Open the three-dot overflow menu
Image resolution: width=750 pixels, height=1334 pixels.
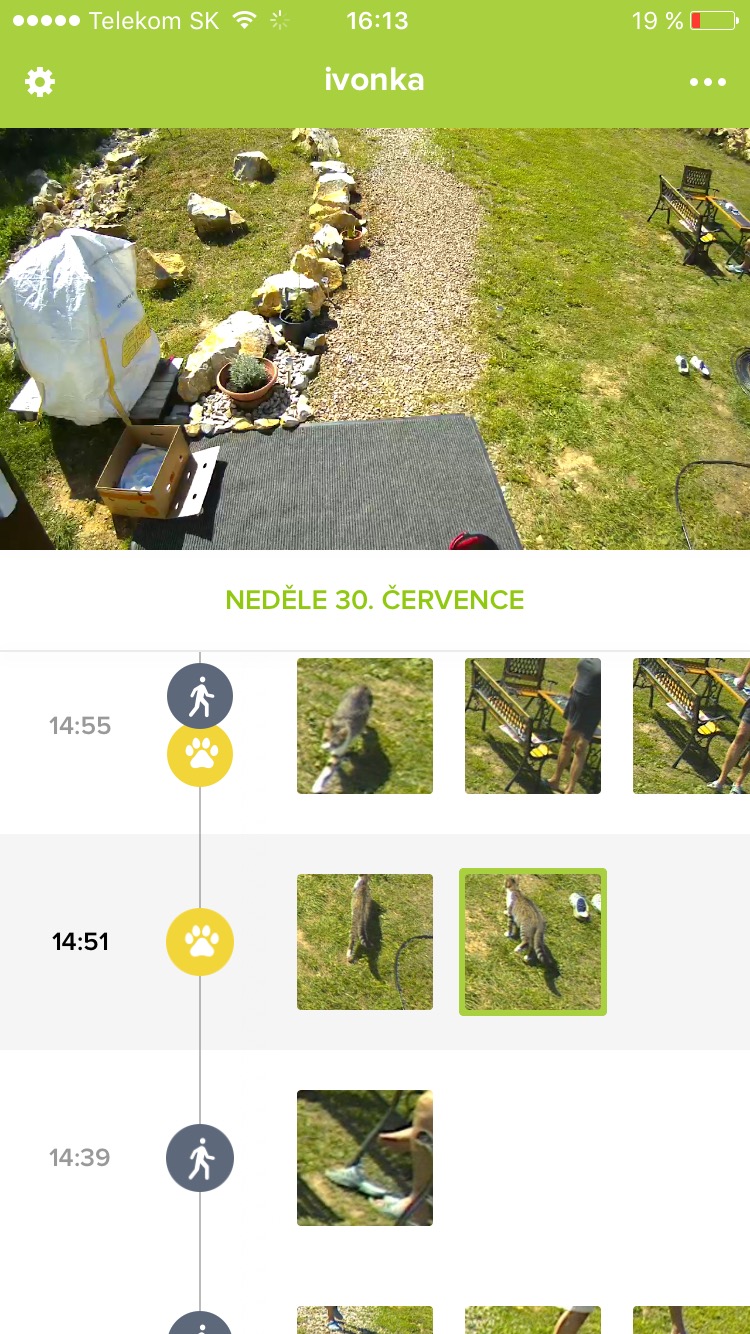pyautogui.click(x=707, y=82)
